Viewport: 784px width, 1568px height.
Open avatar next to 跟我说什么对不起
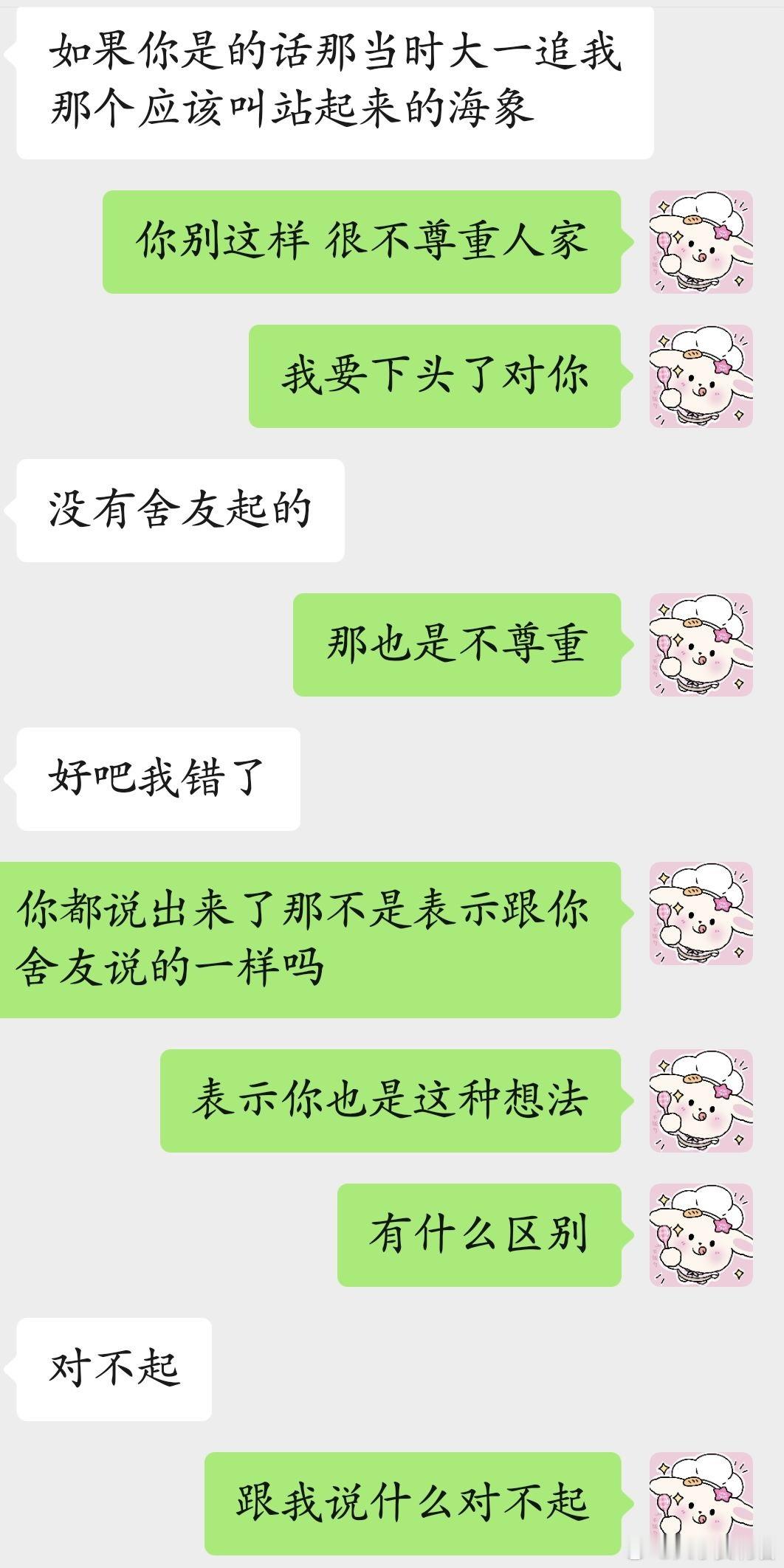(701, 1504)
